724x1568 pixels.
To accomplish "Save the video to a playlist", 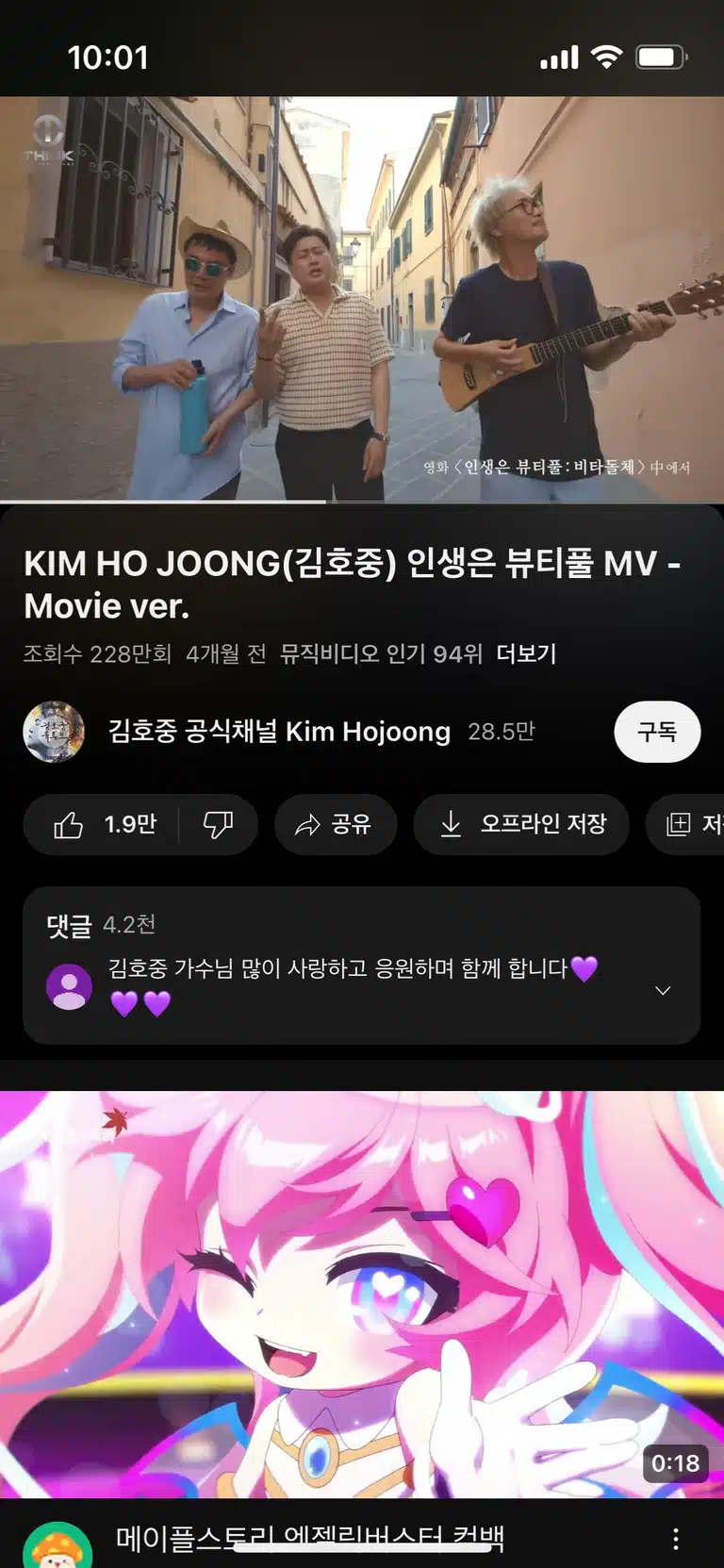I will click(685, 825).
